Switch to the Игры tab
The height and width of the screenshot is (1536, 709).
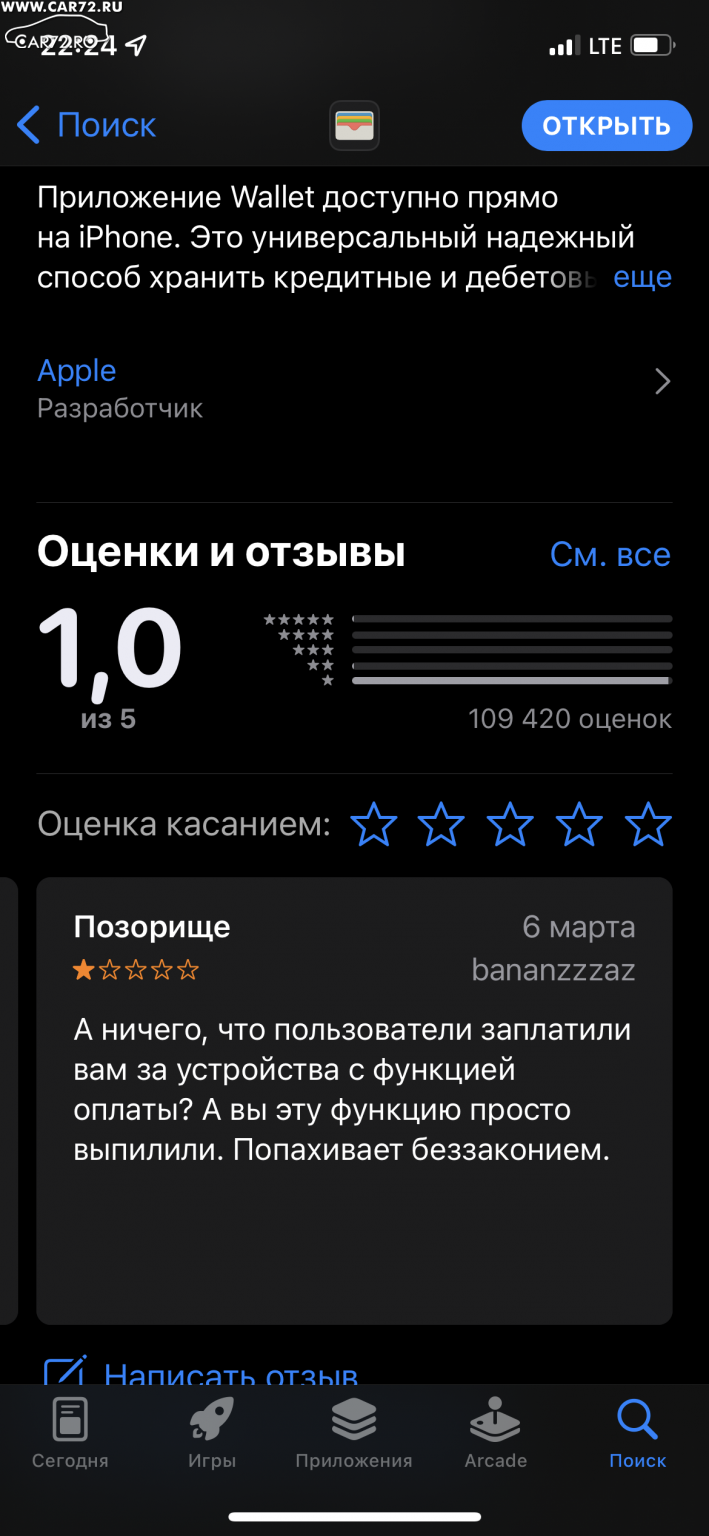[212, 1433]
